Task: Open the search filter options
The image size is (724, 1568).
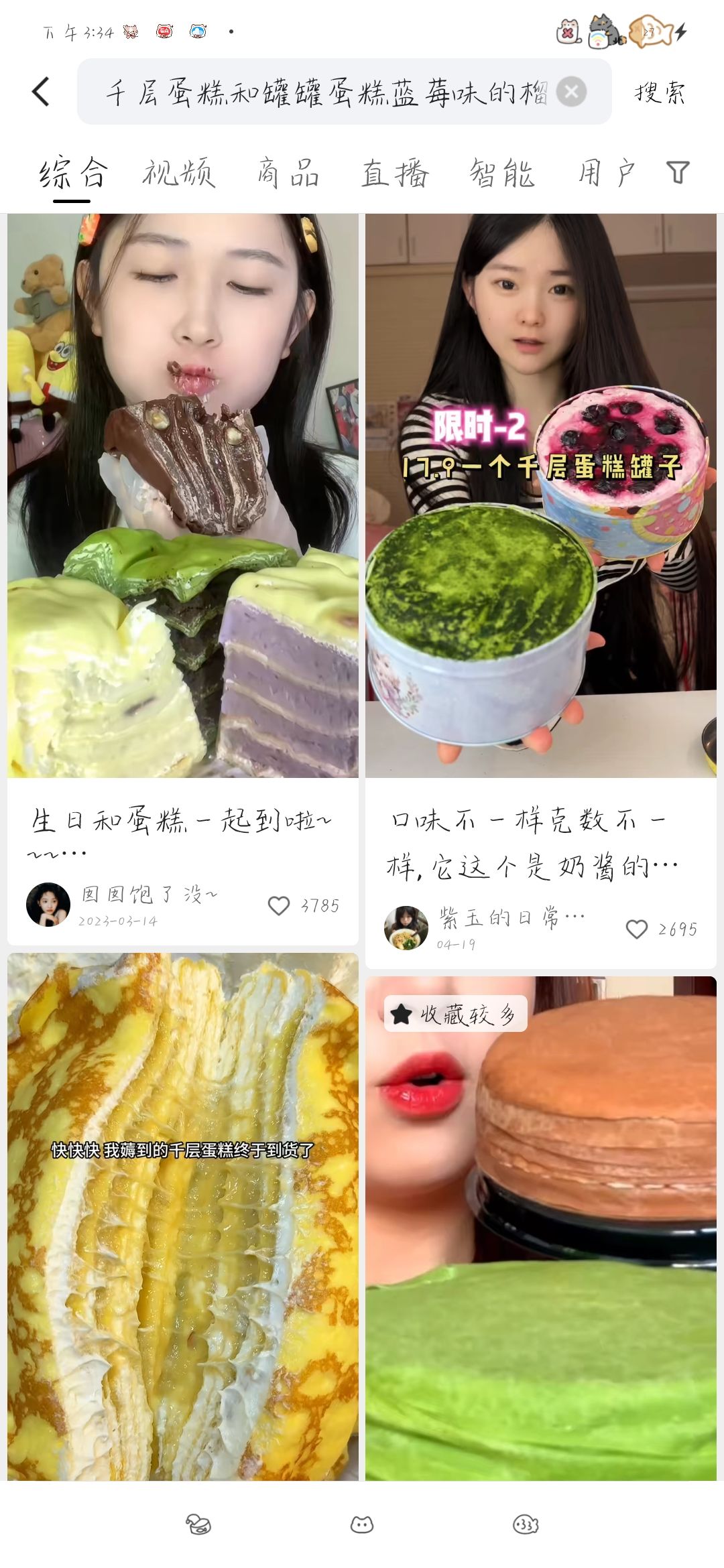Action: (678, 173)
